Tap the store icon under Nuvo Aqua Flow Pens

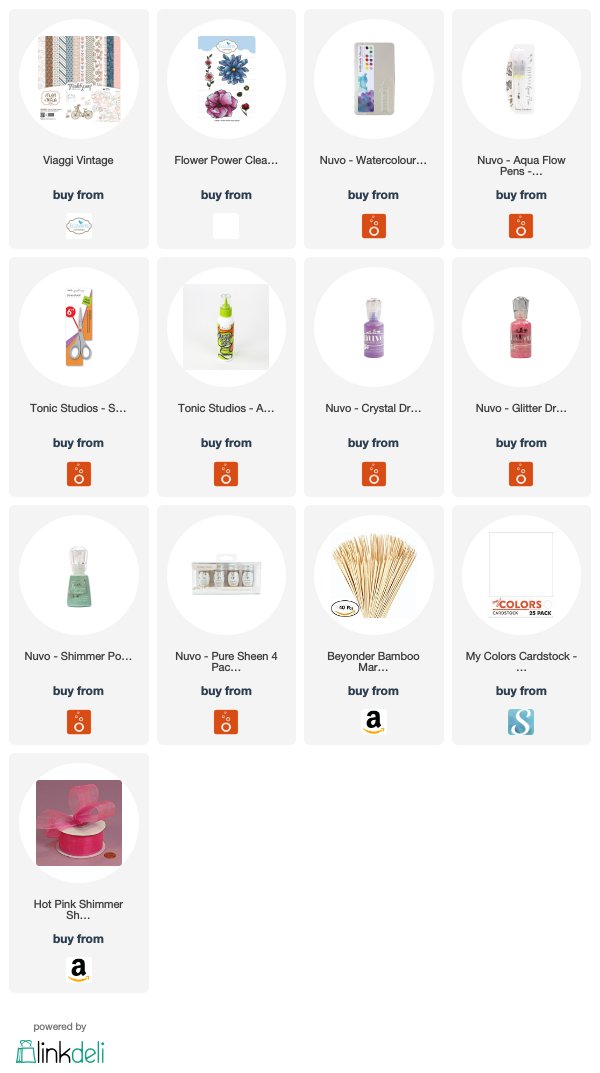(x=521, y=226)
